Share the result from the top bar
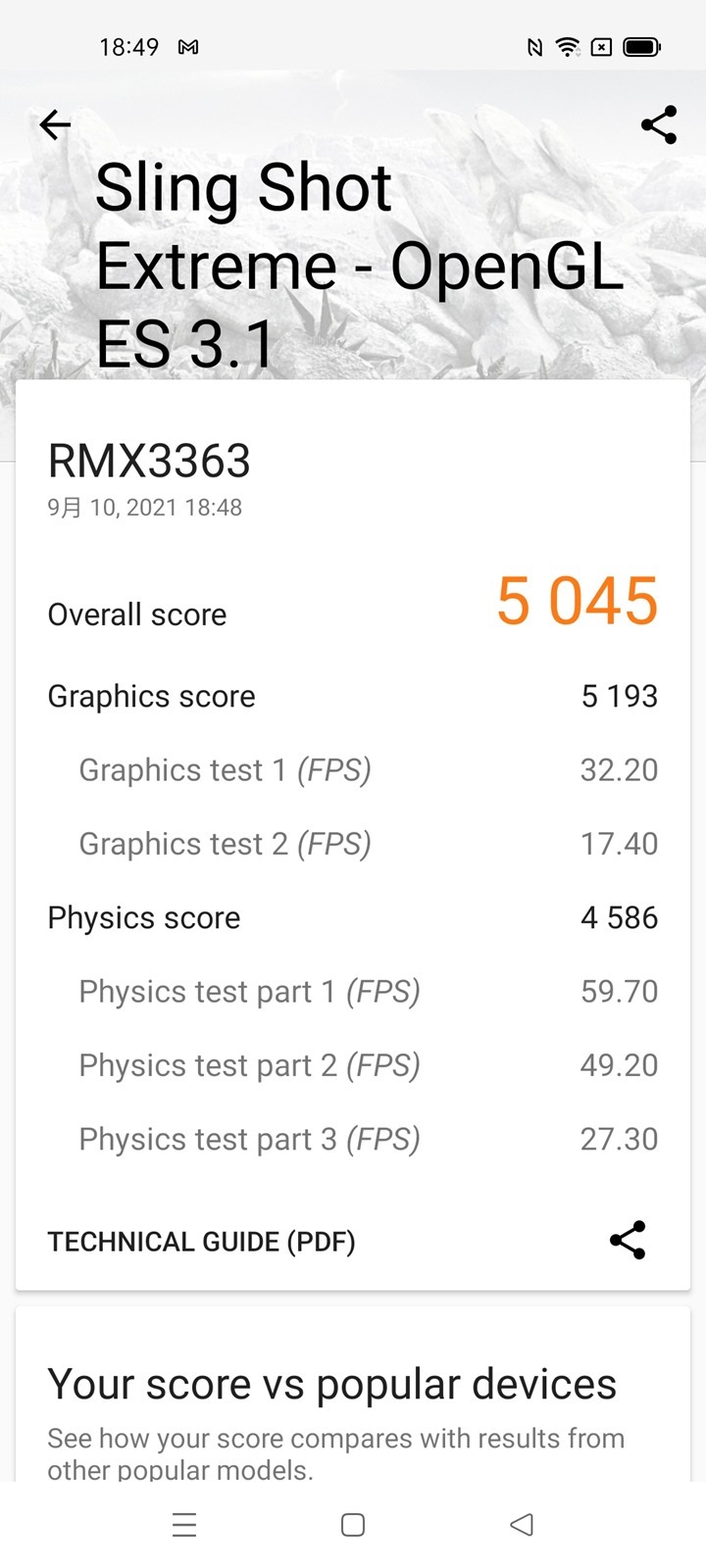706x1568 pixels. point(659,124)
